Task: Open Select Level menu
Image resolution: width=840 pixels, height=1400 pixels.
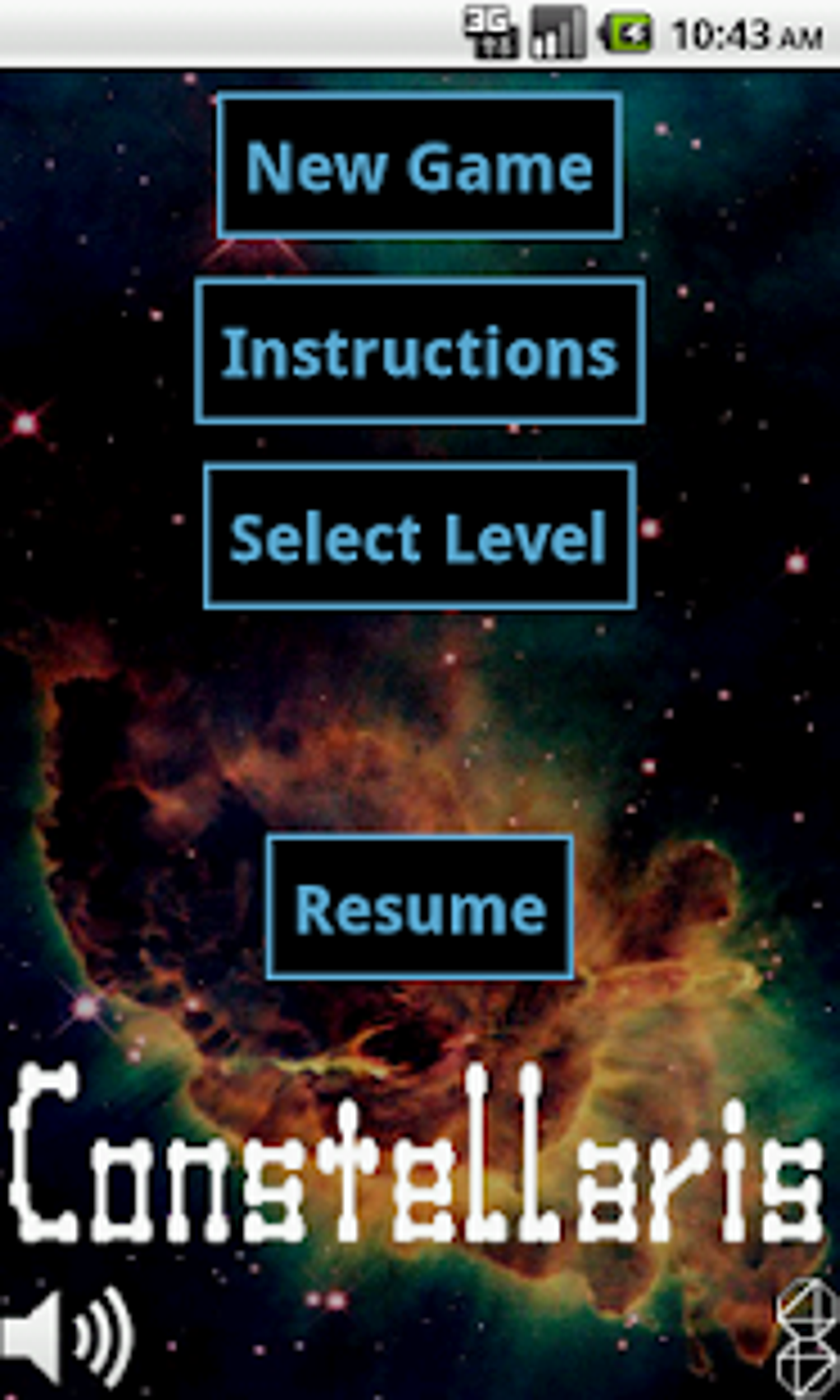Action: click(419, 537)
